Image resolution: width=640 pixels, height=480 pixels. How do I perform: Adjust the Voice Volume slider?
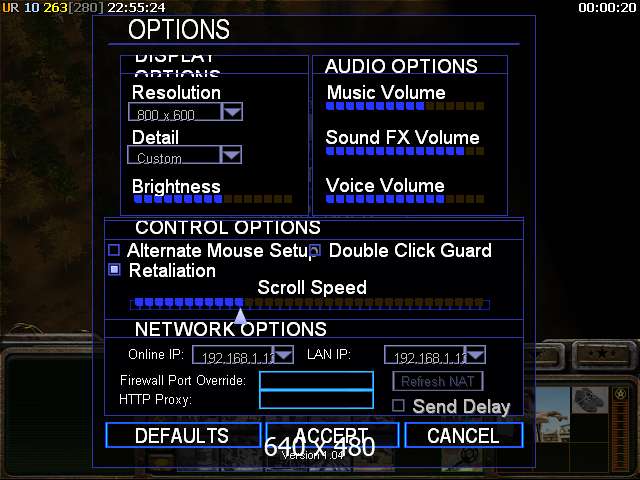(405, 198)
